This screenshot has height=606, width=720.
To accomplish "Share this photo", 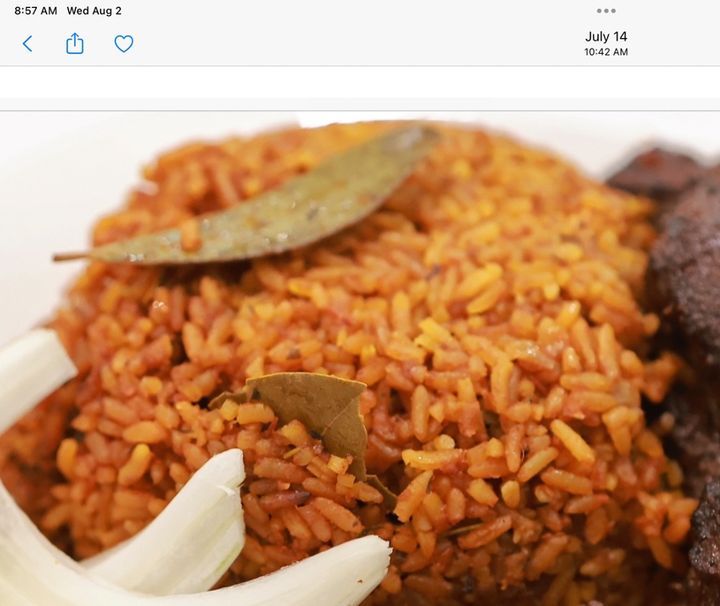I will point(75,44).
